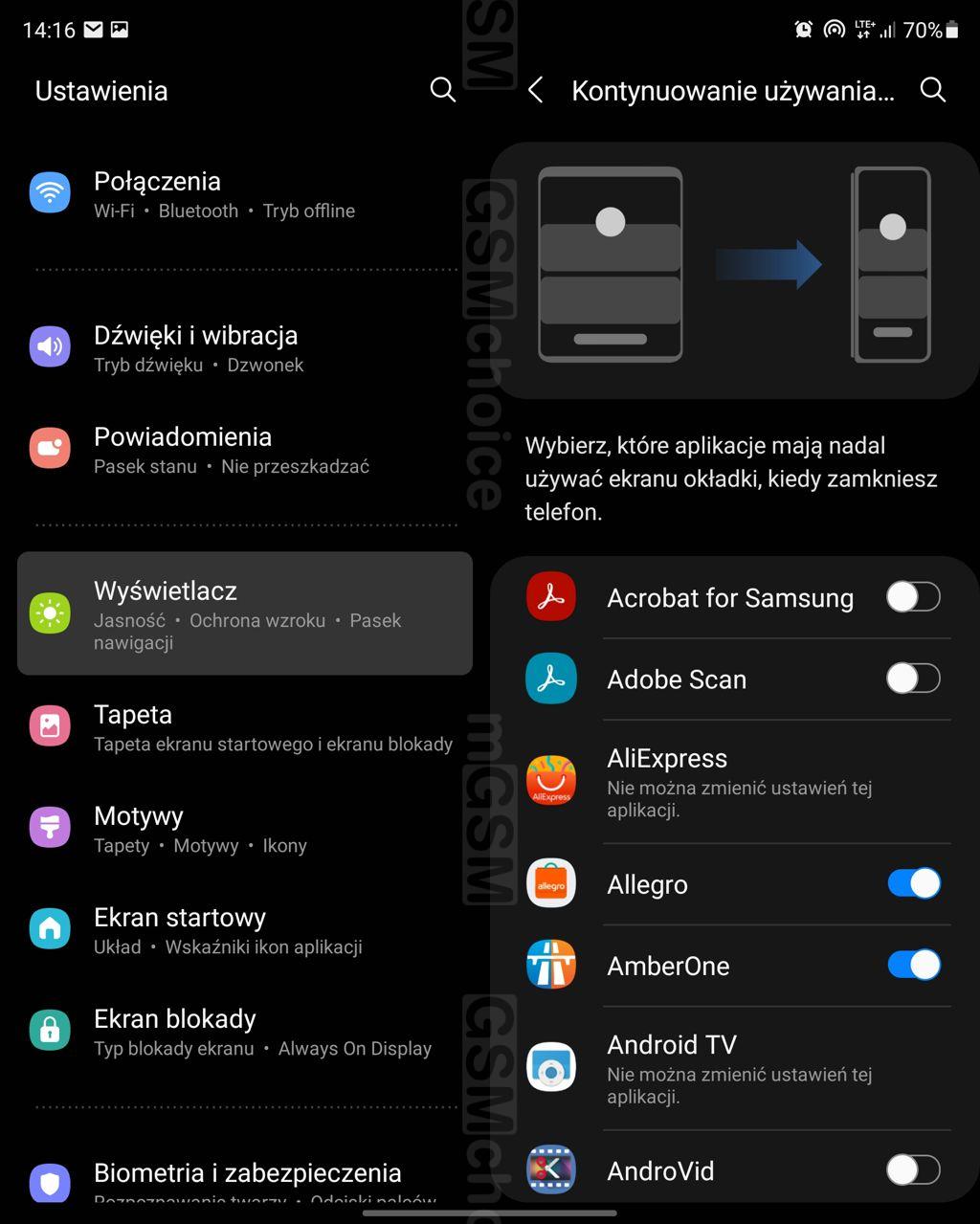The image size is (980, 1224).
Task: Open Ekran blokady settings
Action: click(244, 1032)
